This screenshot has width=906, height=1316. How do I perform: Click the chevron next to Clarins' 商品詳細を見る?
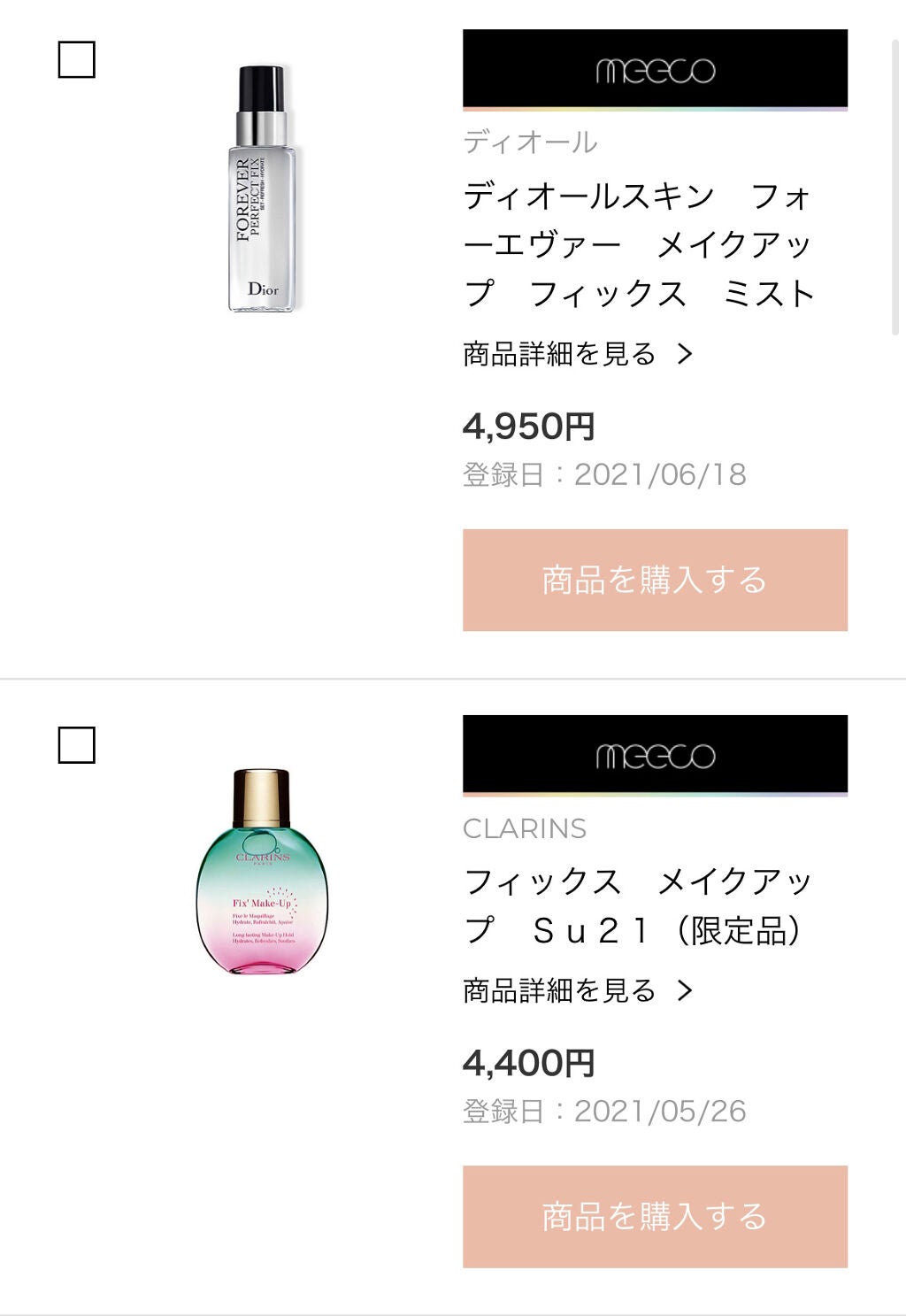tap(686, 992)
